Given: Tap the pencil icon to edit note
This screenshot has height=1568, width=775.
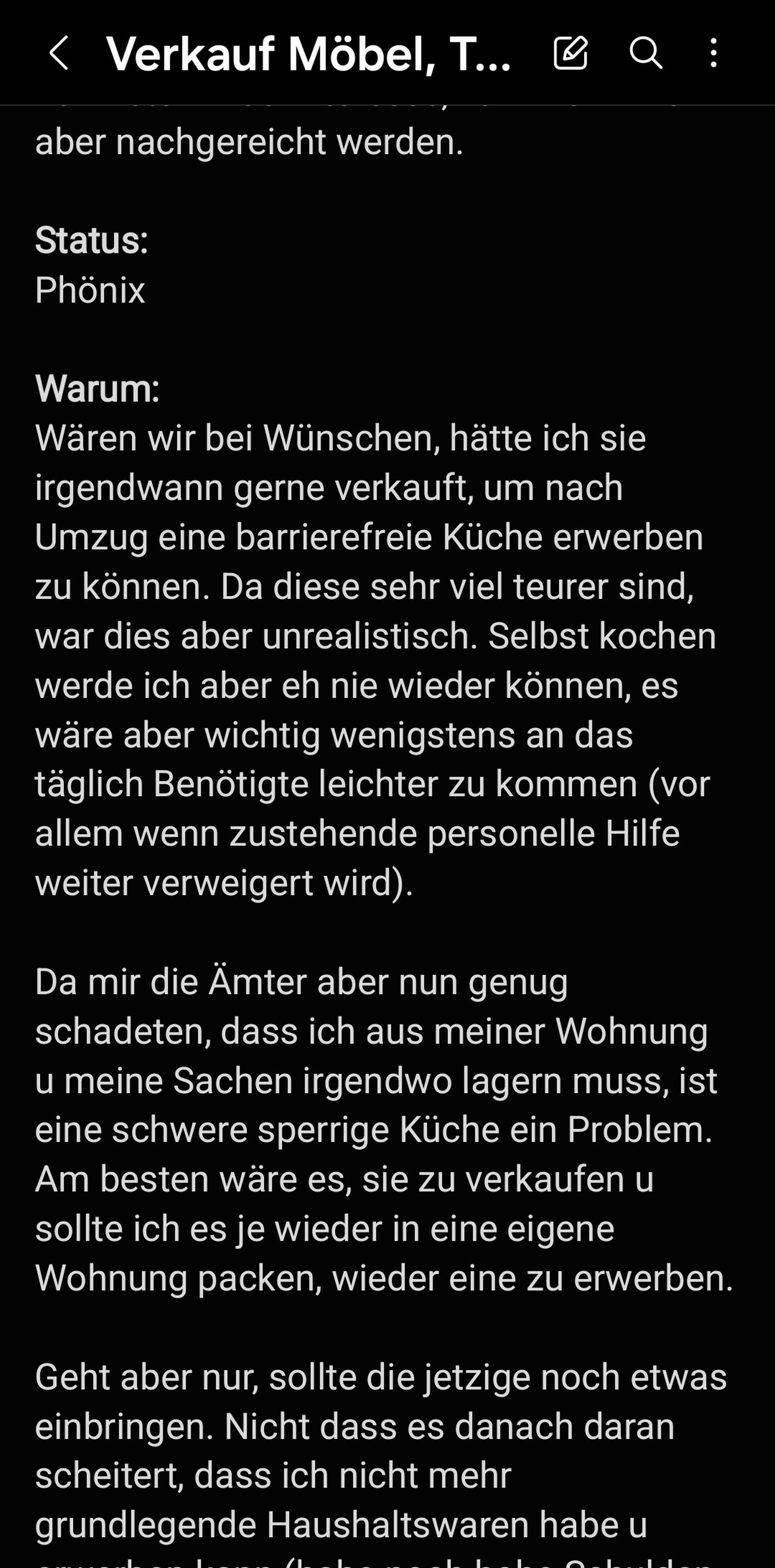Looking at the screenshot, I should 571,53.
